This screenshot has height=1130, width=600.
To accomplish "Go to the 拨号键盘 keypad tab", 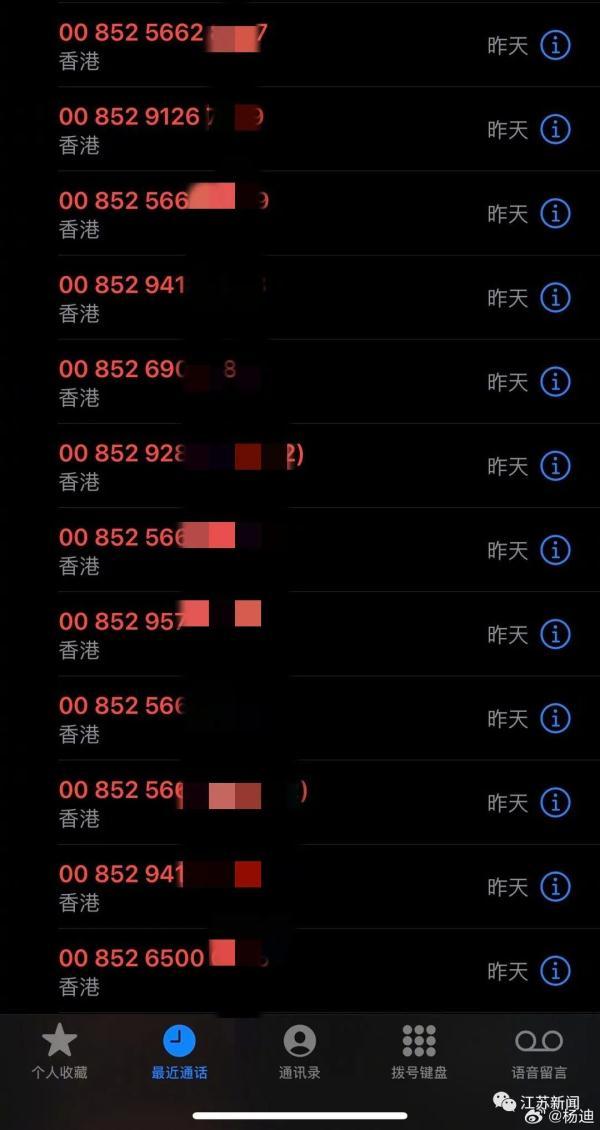I will click(419, 1052).
